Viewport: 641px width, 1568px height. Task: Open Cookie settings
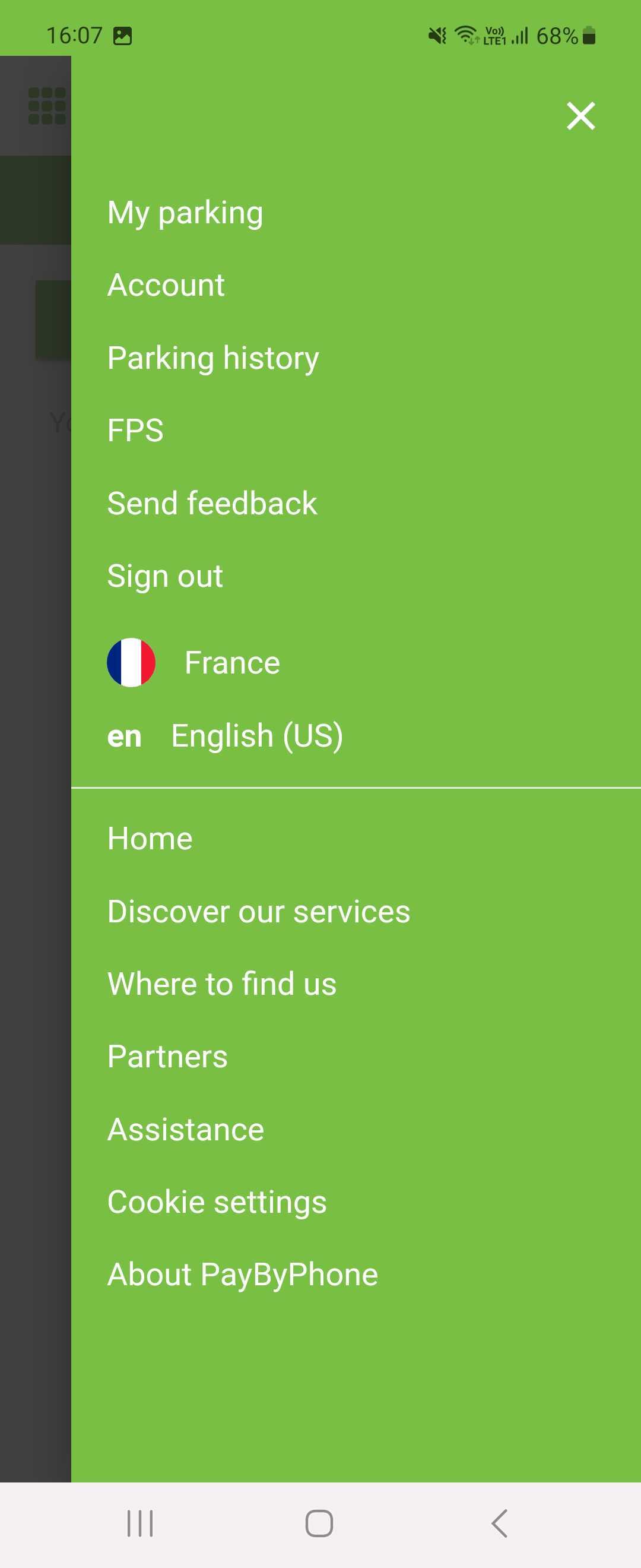coord(217,1202)
